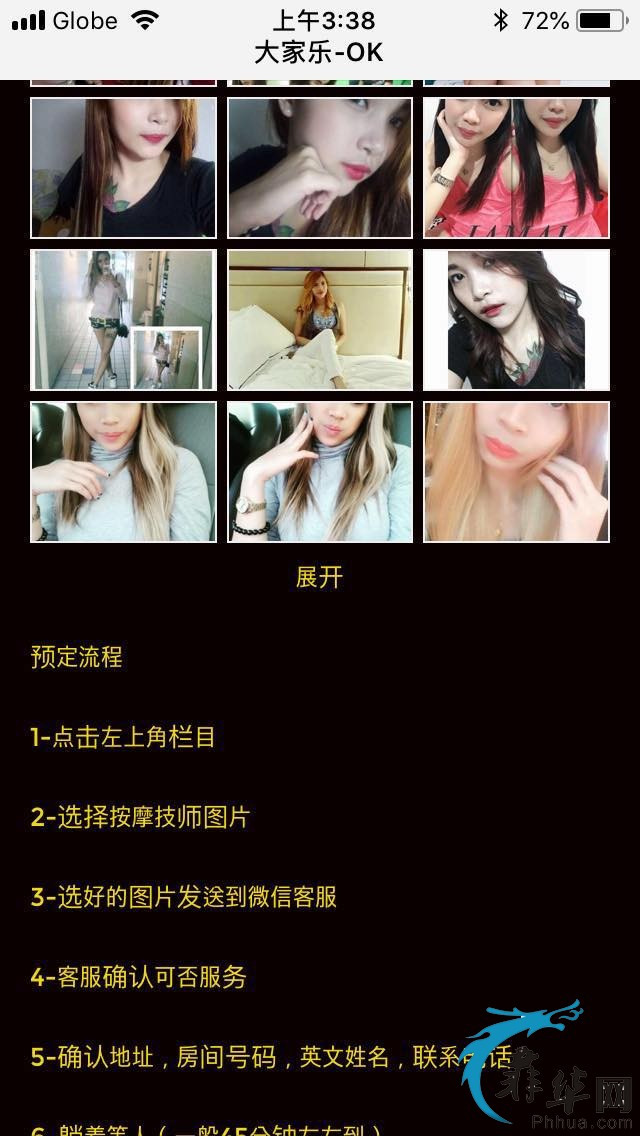
Task: Open the photo of woman sitting on bed
Action: pos(319,320)
